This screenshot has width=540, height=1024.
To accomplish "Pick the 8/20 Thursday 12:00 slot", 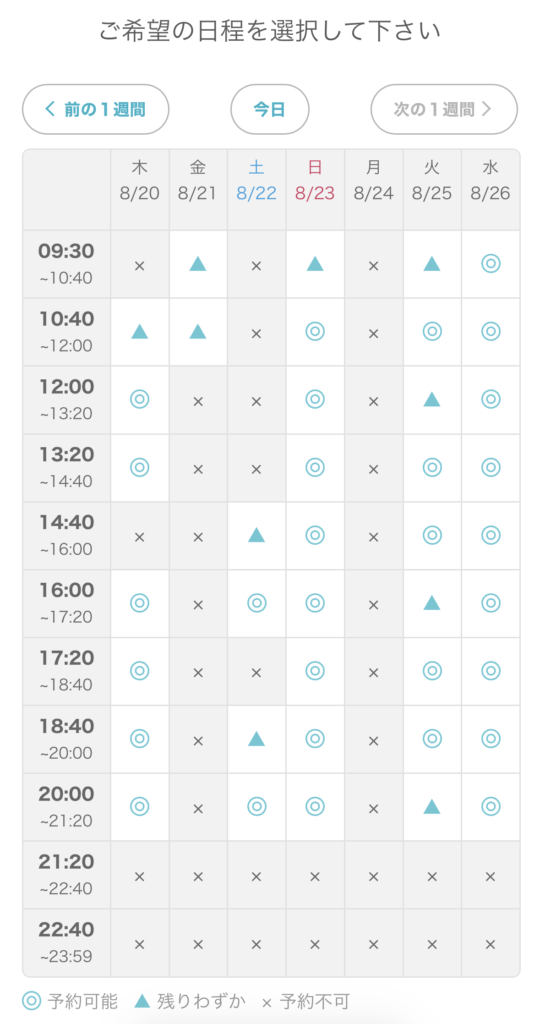I will coord(140,400).
